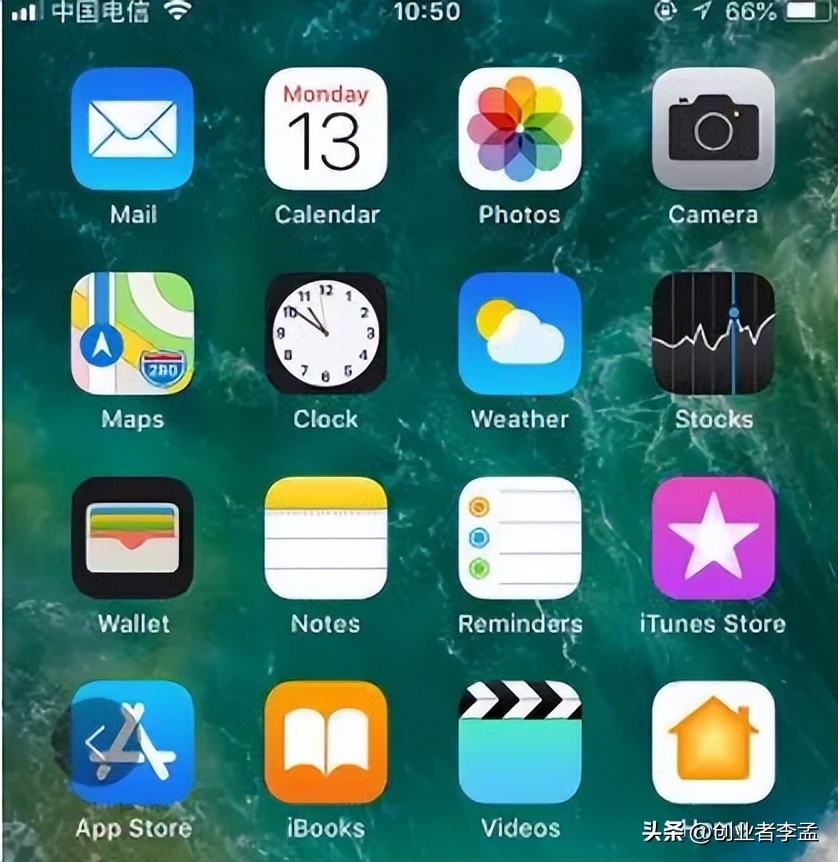Open the Videos app
The width and height of the screenshot is (838, 862).
(519, 742)
